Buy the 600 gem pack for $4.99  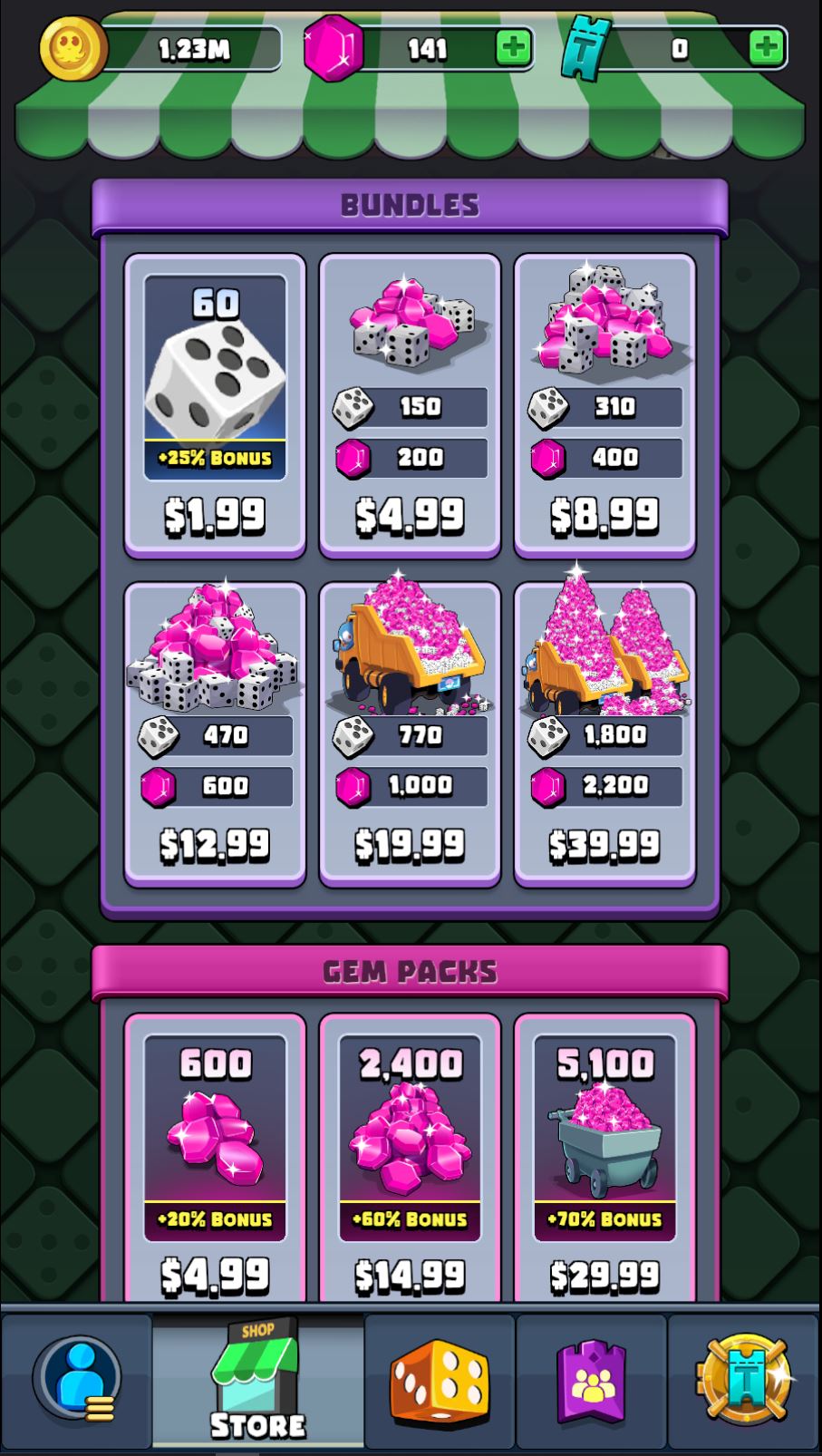[215, 1160]
